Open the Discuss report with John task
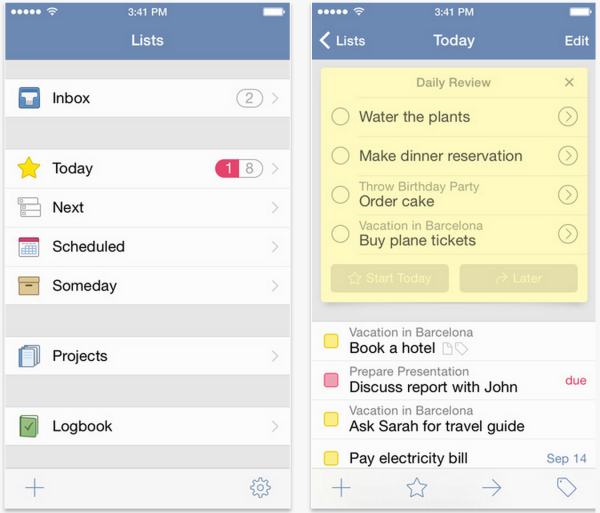 433,387
